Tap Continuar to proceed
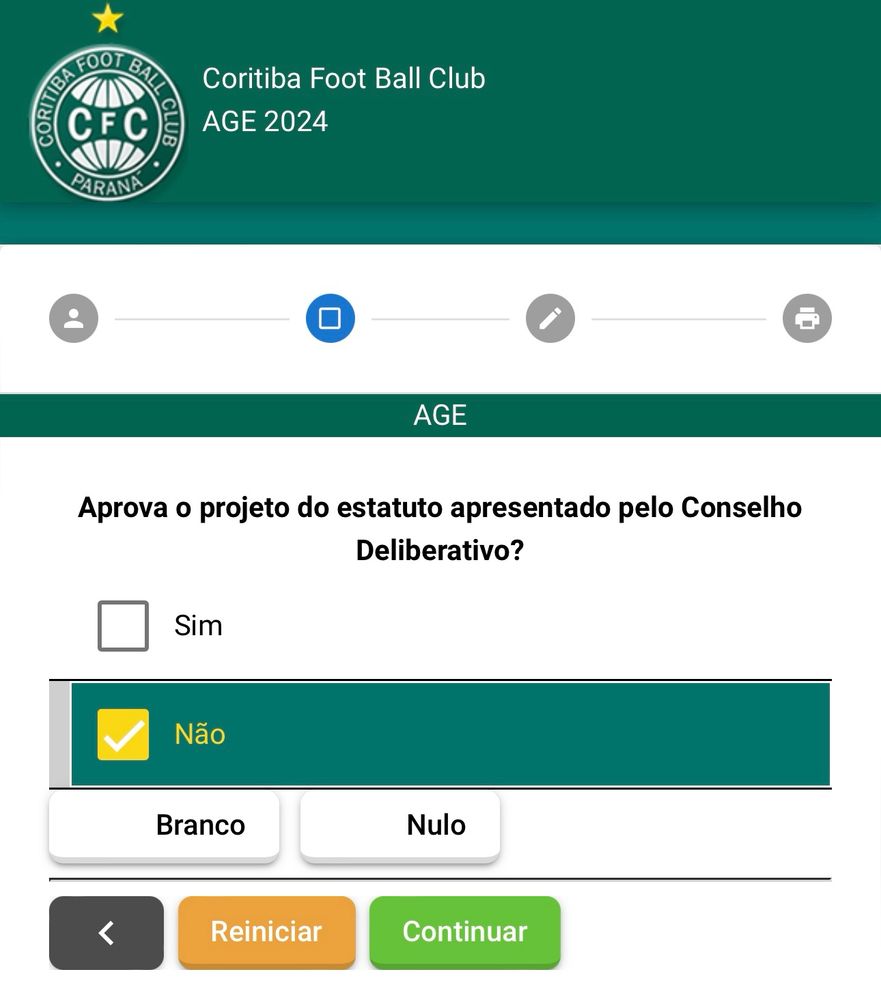Viewport: 881px width, 1000px height. [465, 932]
